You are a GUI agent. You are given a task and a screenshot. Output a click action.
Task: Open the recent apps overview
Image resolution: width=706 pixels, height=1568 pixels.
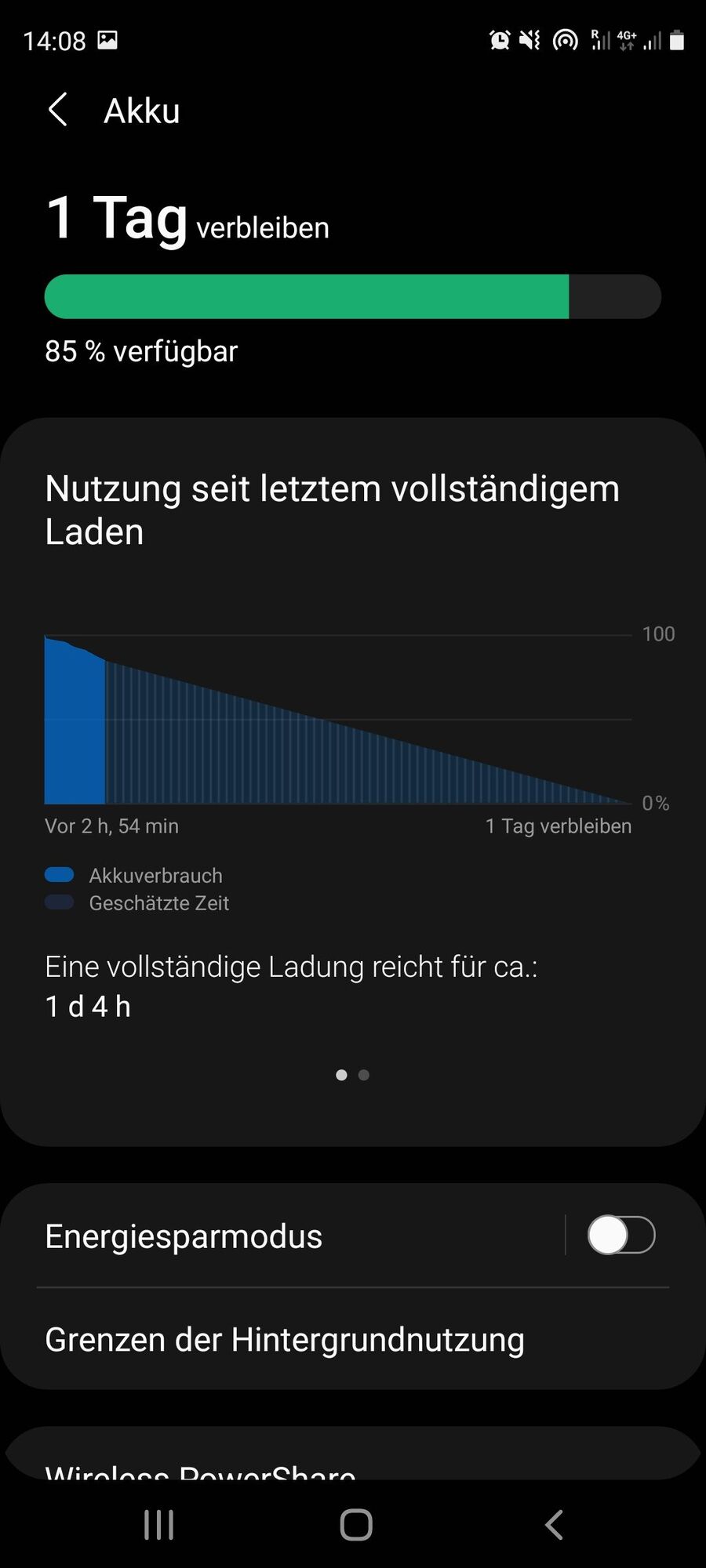(x=159, y=1525)
